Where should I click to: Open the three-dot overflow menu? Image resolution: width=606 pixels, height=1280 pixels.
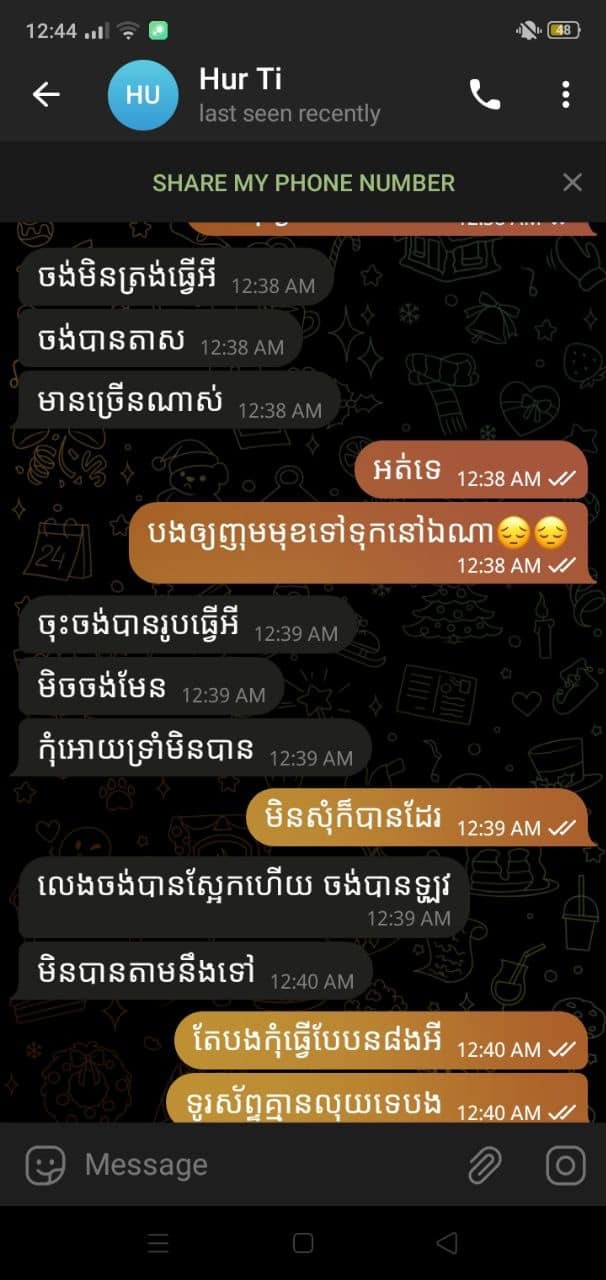[x=565, y=95]
